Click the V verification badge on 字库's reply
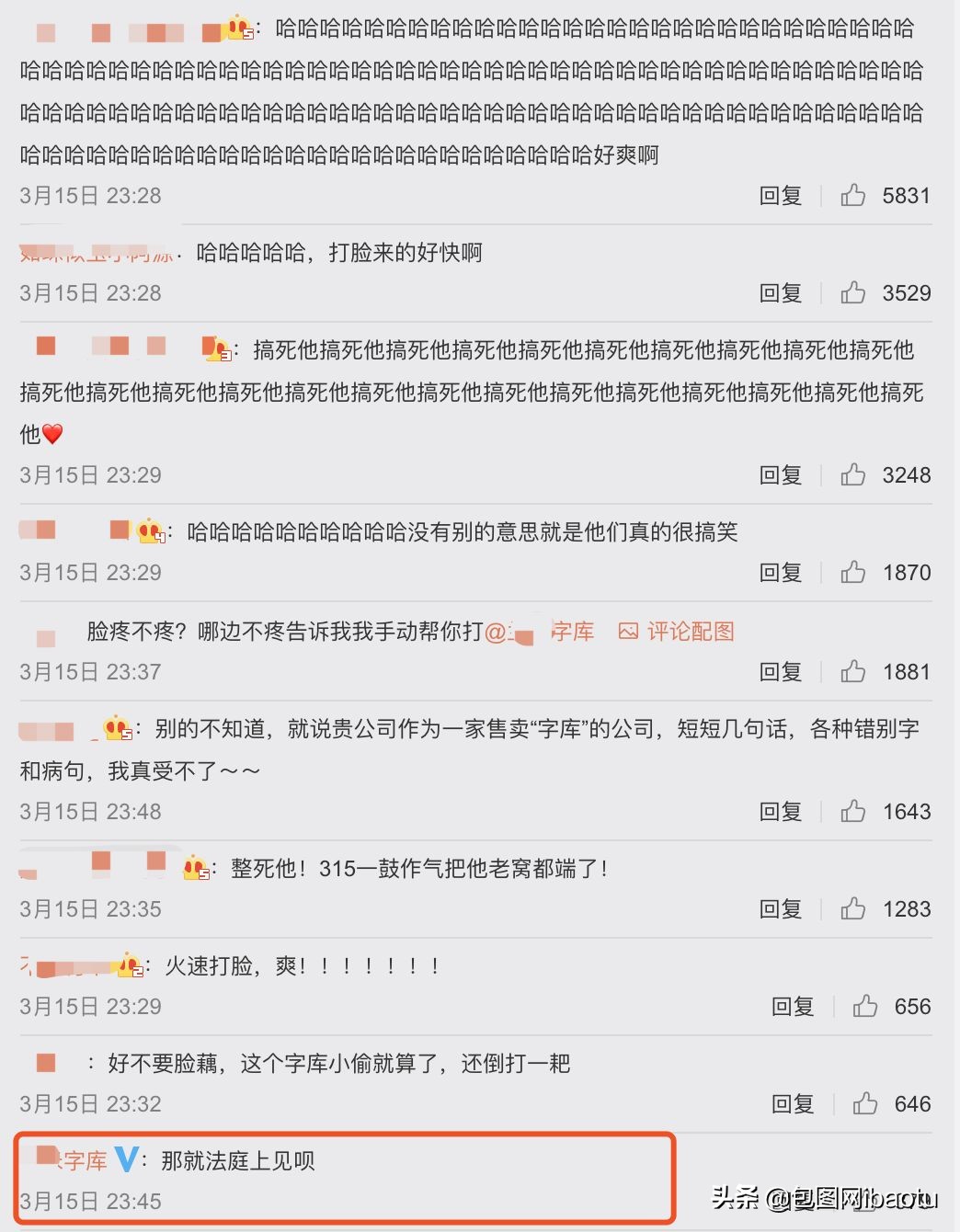This screenshot has width=960, height=1232. (x=124, y=1160)
